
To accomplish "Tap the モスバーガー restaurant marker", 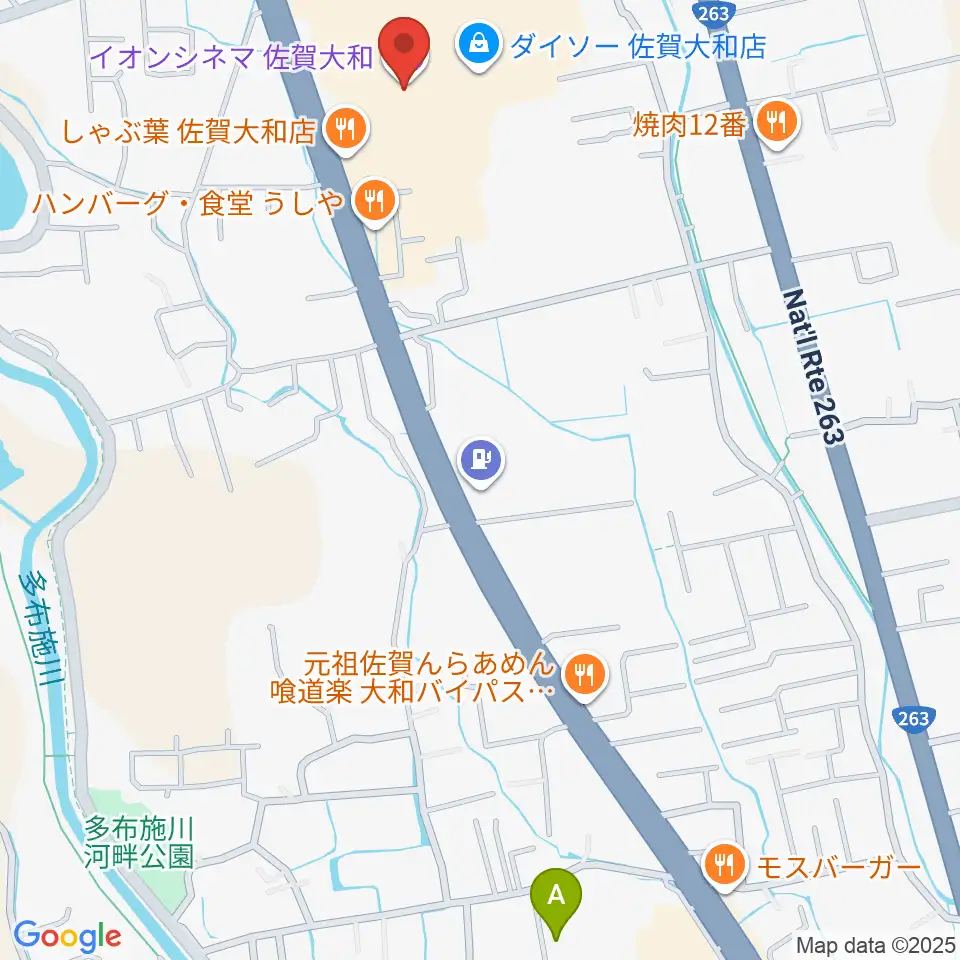I will [725, 866].
